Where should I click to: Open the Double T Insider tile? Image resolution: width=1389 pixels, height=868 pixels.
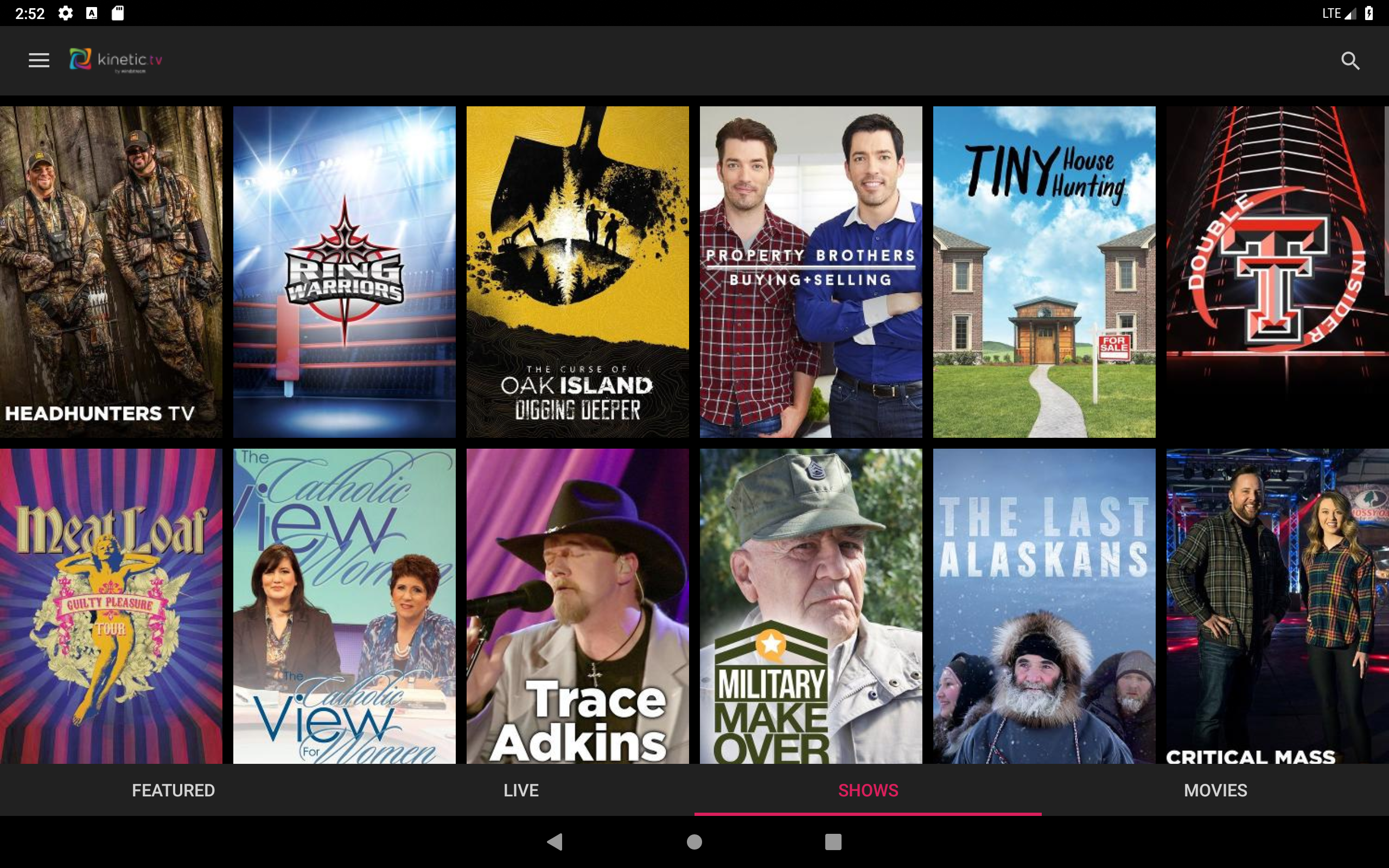click(1277, 272)
